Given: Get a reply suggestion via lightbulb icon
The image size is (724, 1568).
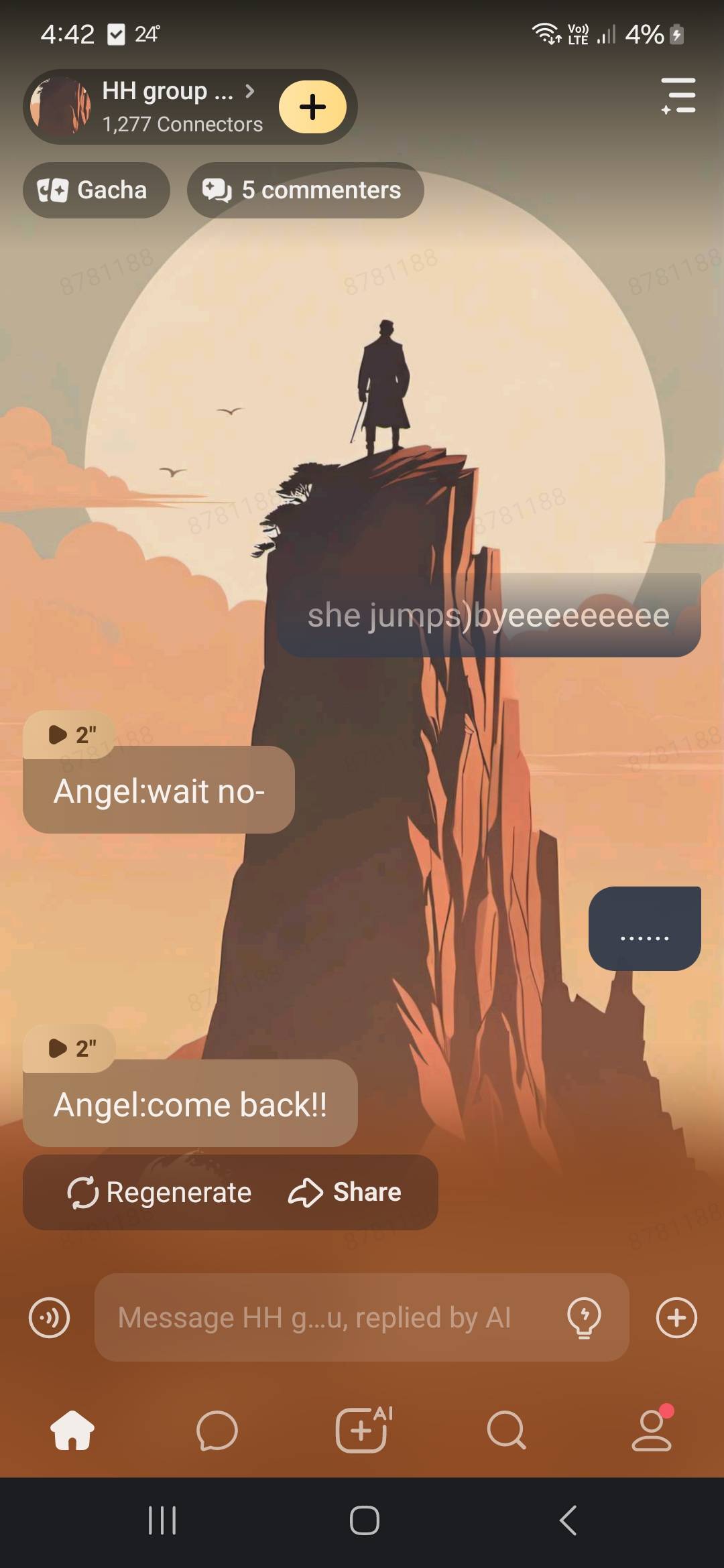Looking at the screenshot, I should (x=584, y=1317).
